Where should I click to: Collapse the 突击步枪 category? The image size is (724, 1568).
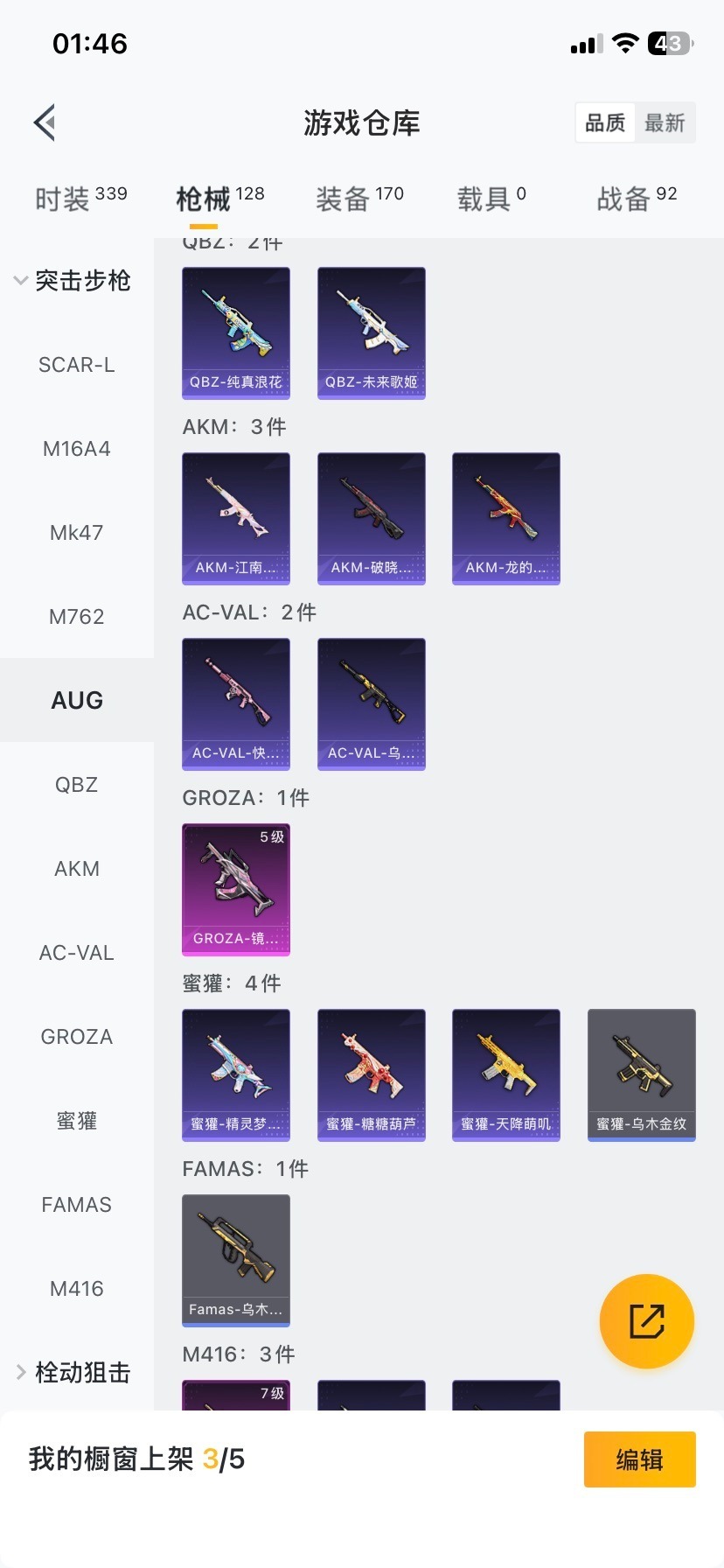pyautogui.click(x=73, y=281)
